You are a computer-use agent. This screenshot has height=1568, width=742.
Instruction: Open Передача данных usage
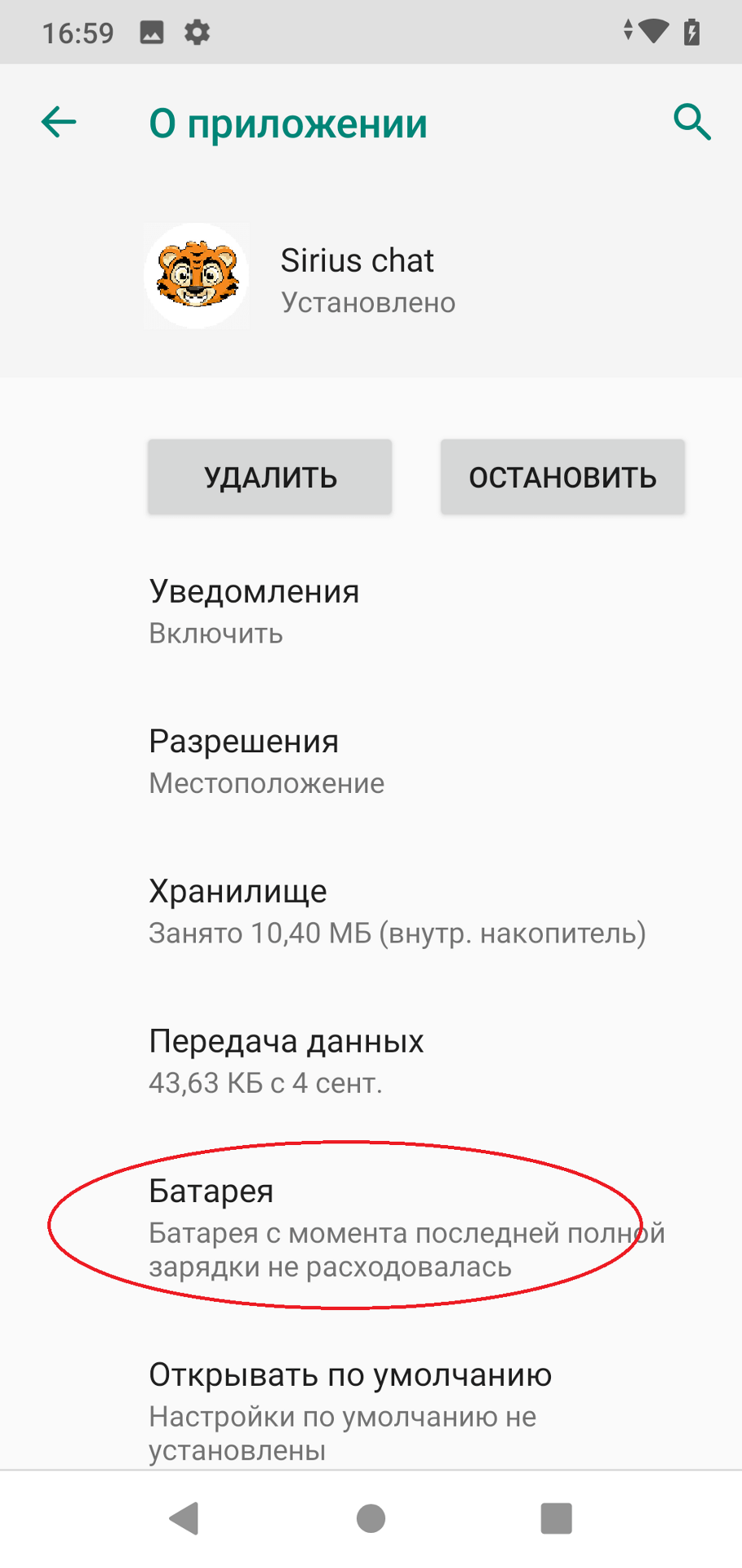click(371, 1061)
